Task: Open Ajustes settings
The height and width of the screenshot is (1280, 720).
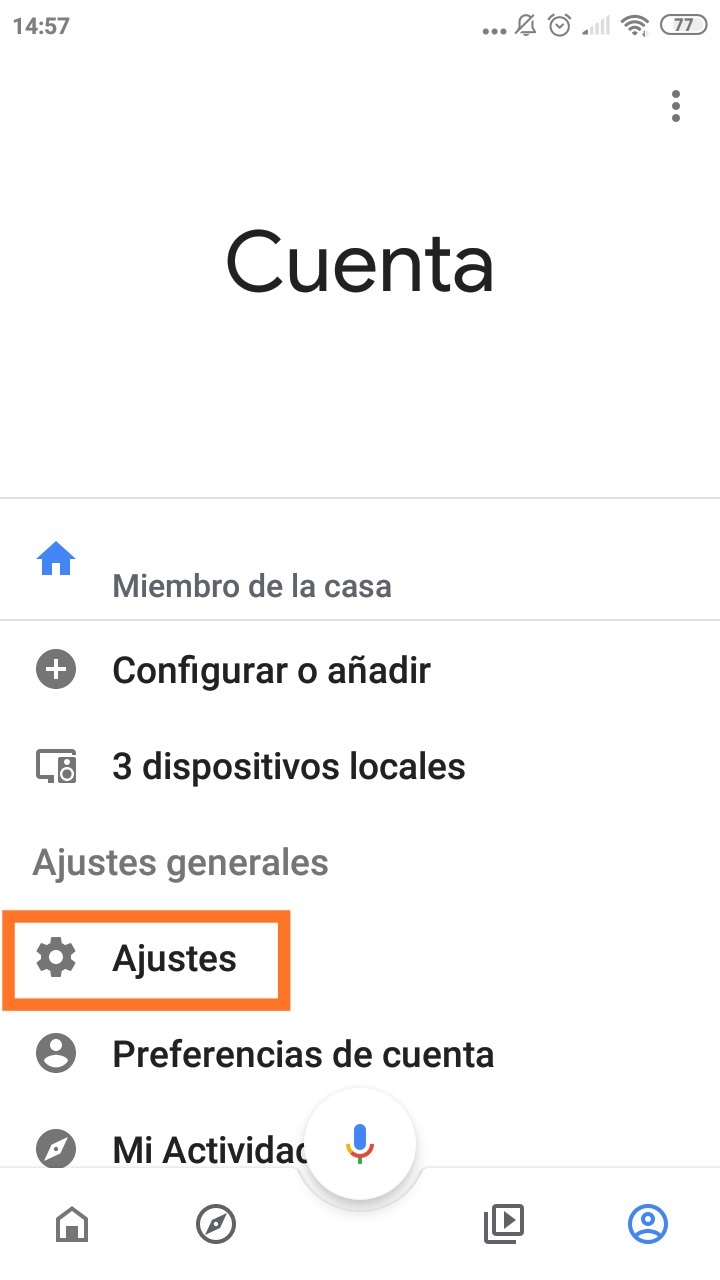Action: click(360, 959)
